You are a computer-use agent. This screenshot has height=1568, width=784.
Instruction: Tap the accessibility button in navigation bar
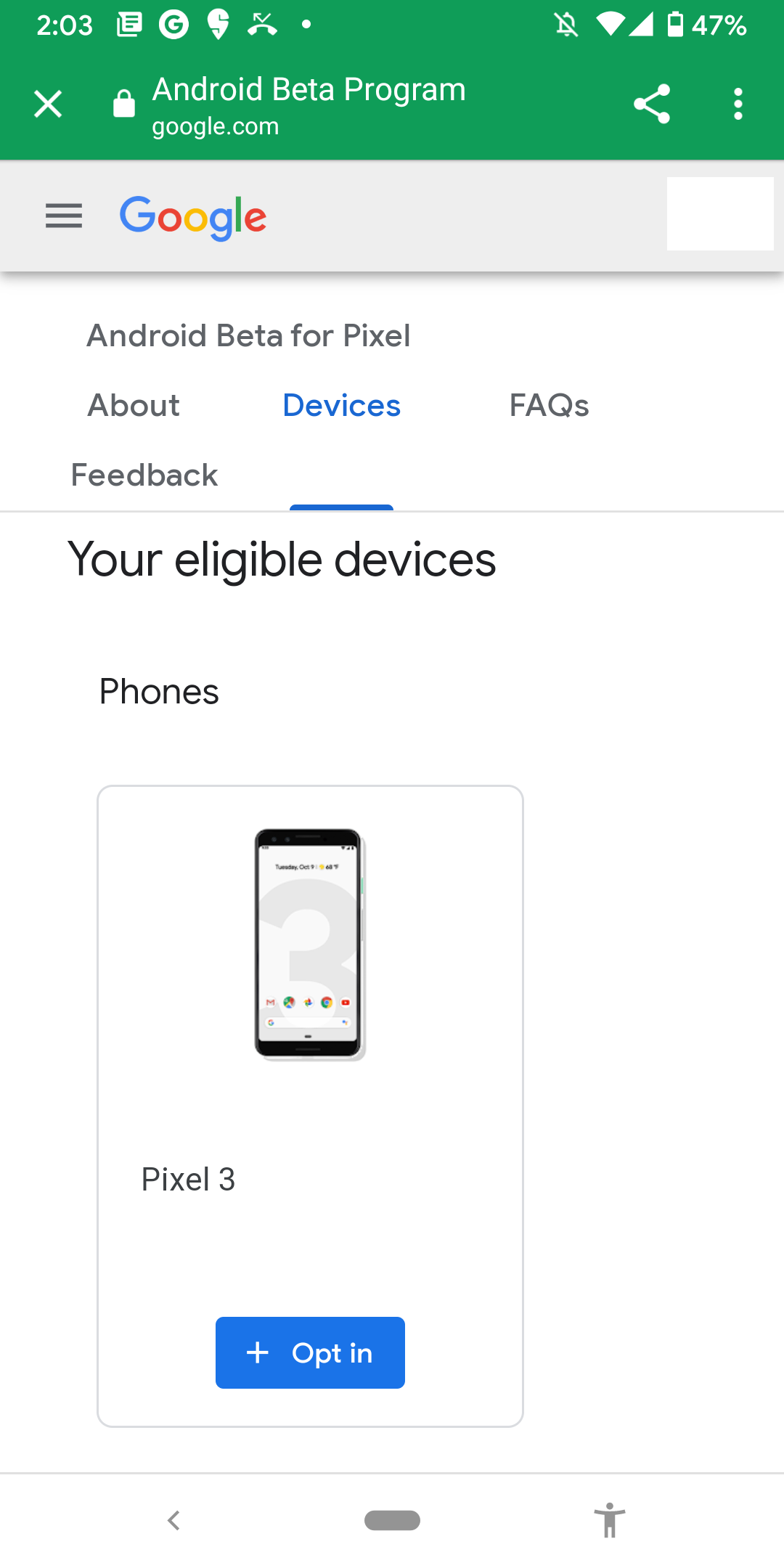(610, 1520)
